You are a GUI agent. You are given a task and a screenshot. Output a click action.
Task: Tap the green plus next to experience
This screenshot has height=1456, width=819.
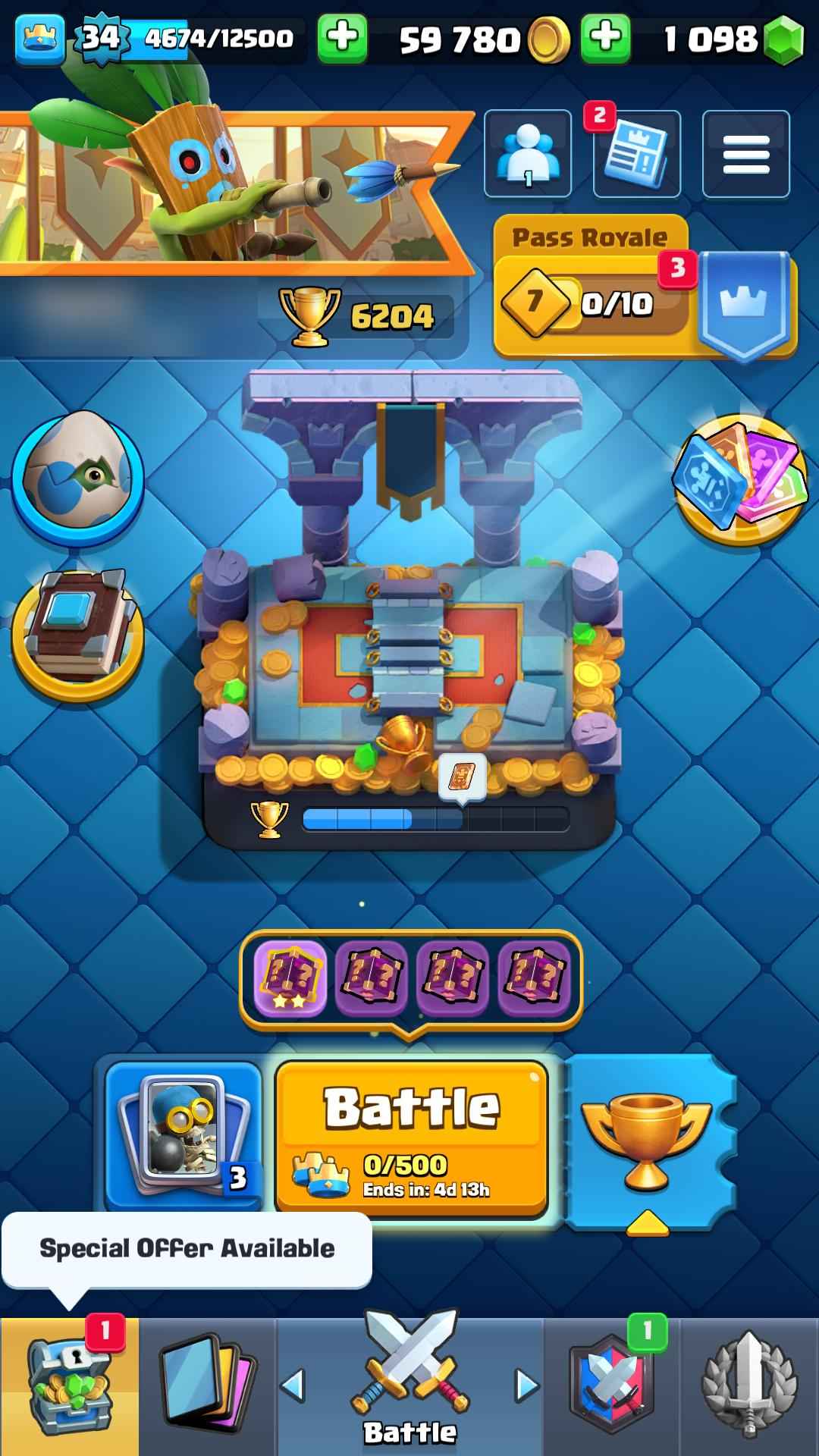point(342,37)
